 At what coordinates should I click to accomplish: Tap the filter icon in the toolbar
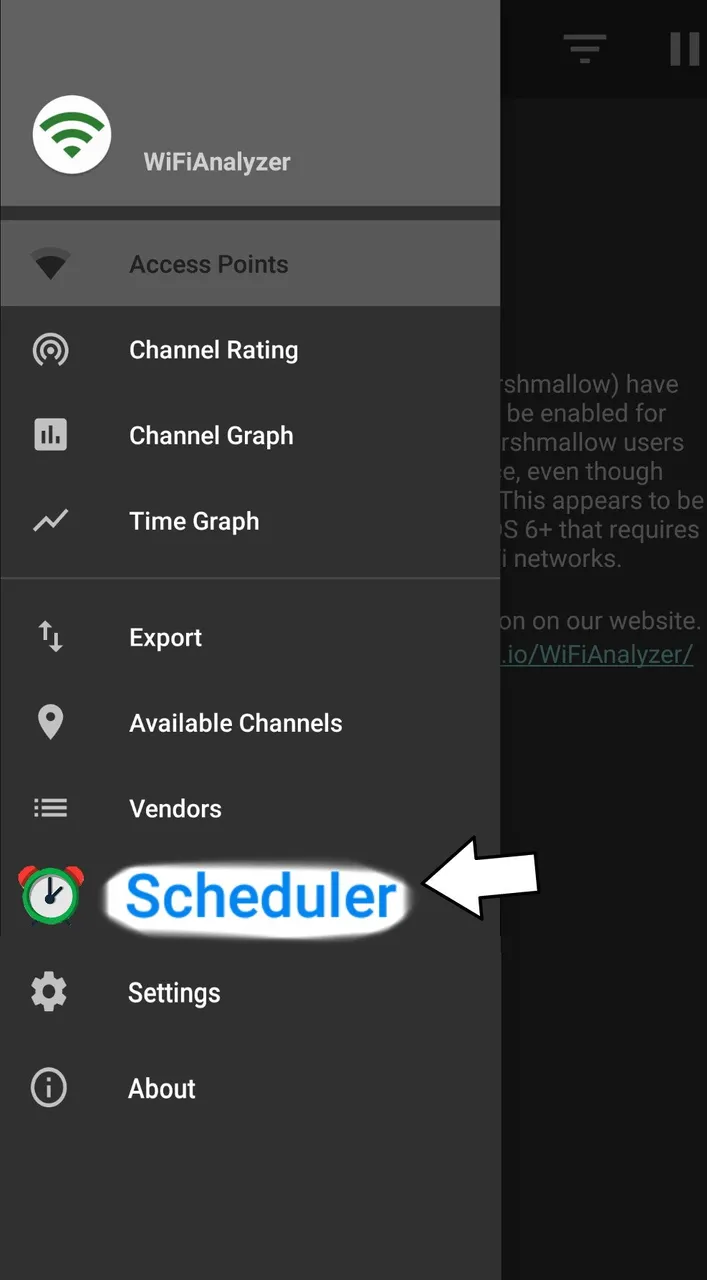585,49
